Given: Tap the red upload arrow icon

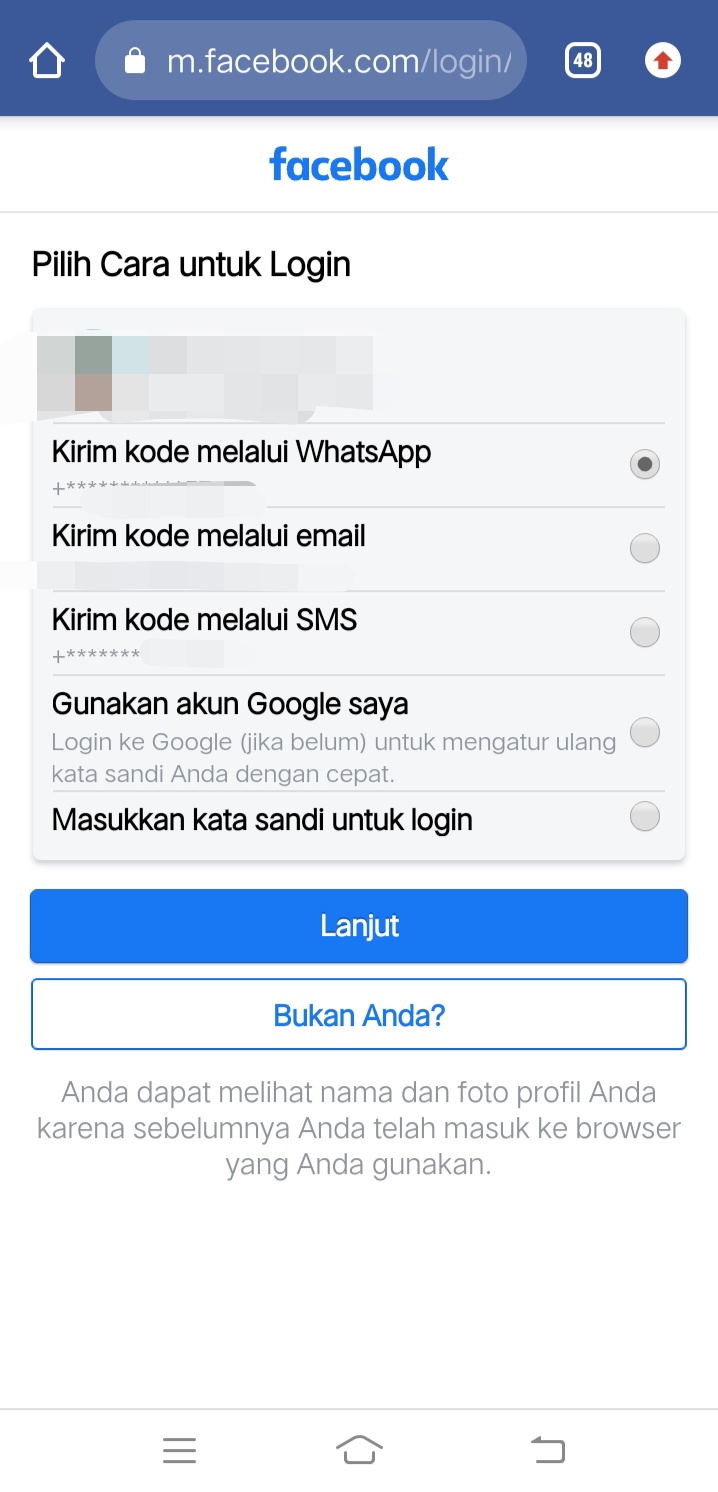Looking at the screenshot, I should tap(662, 61).
